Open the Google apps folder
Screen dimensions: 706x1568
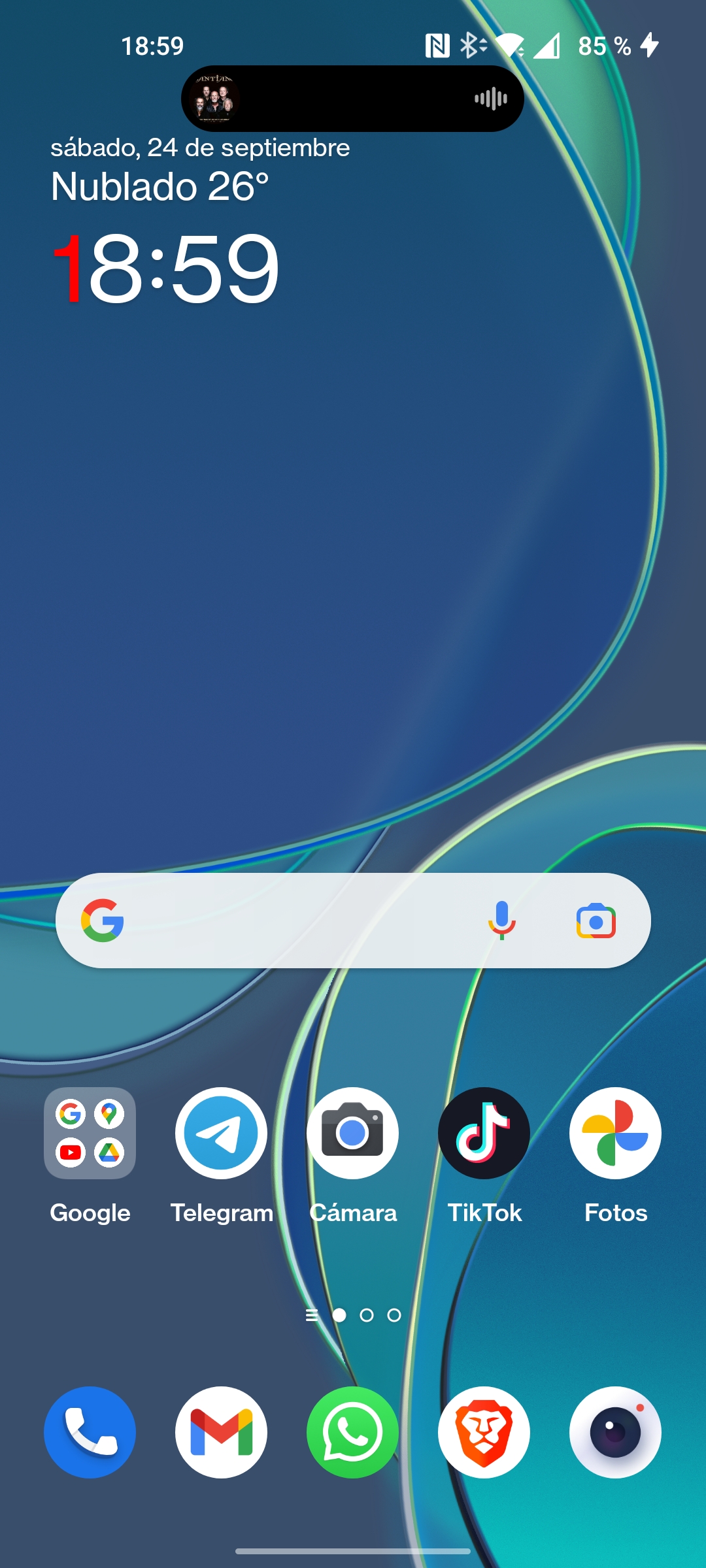tap(90, 1133)
